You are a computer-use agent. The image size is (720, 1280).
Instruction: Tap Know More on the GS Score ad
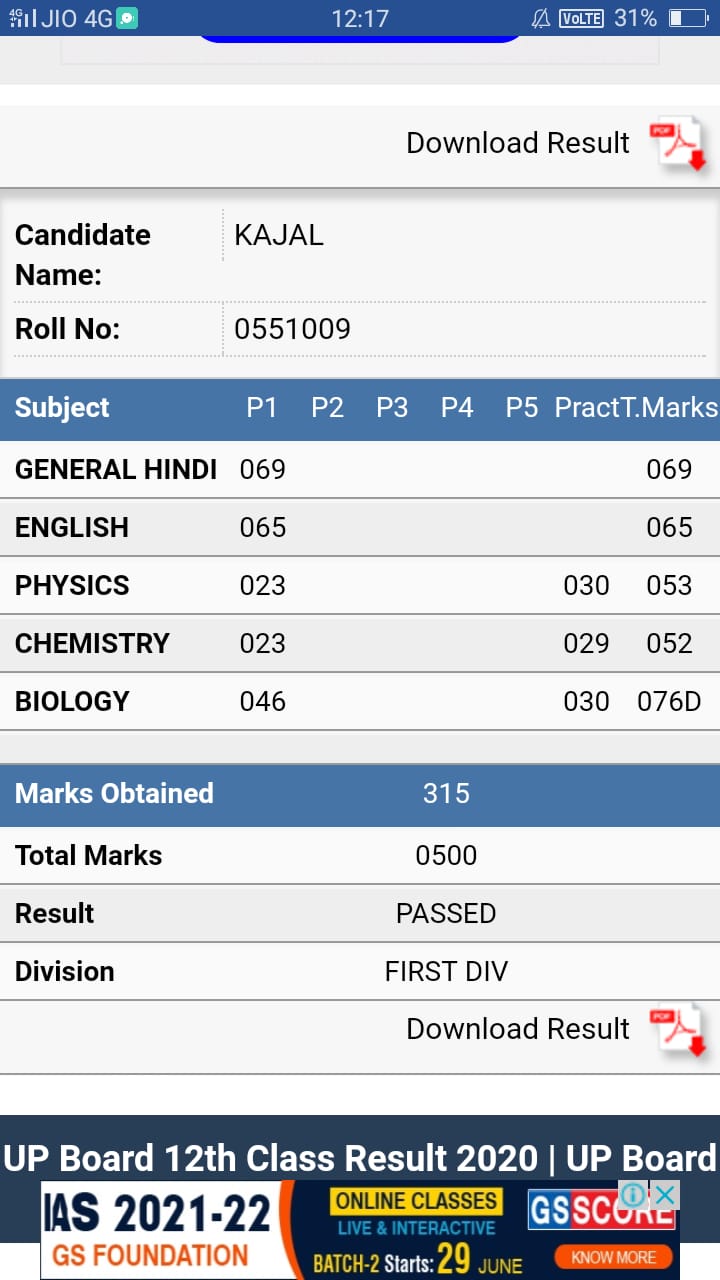[613, 1257]
